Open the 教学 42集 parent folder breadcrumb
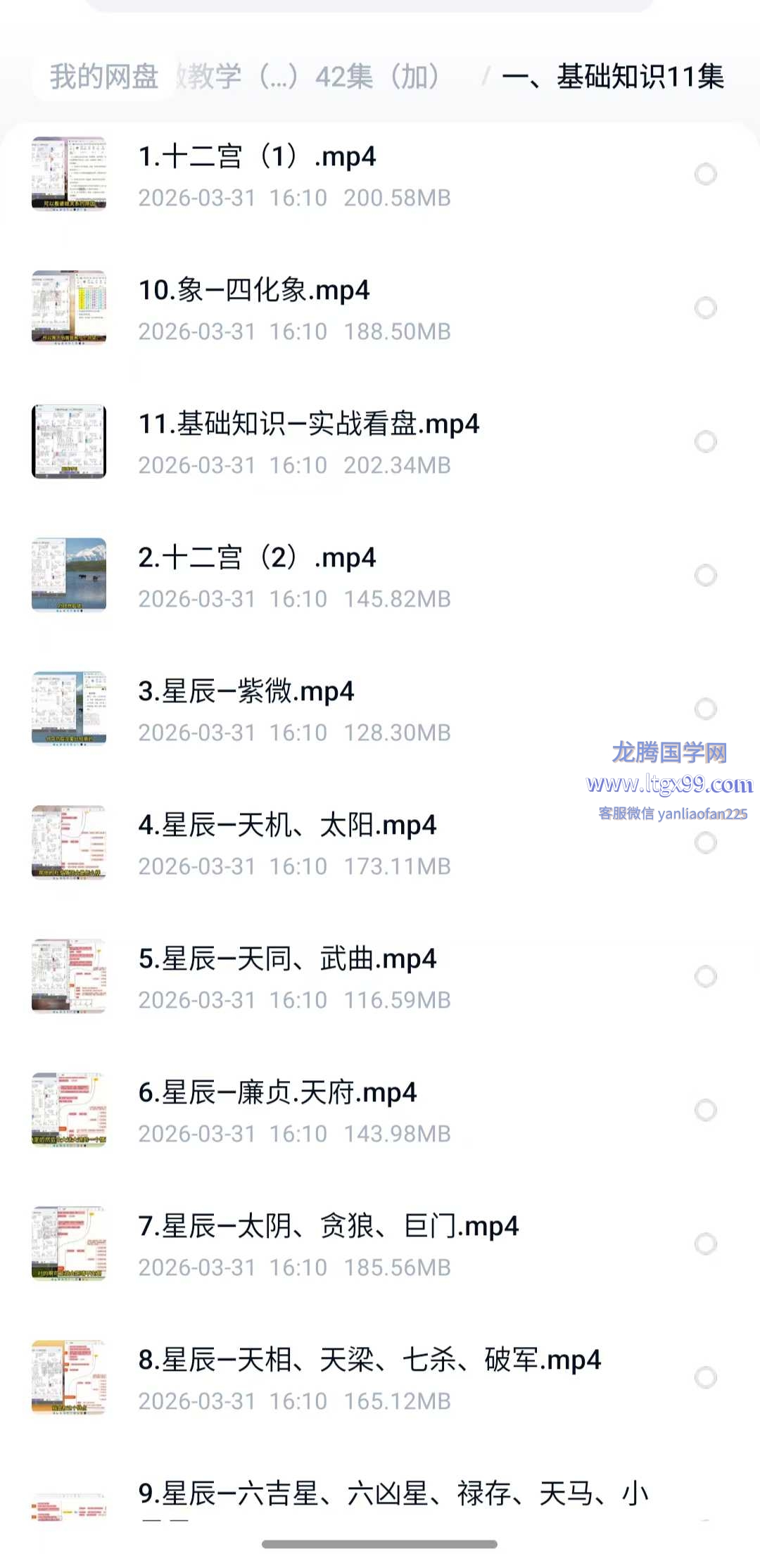This screenshot has width=760, height=1568. (x=310, y=77)
